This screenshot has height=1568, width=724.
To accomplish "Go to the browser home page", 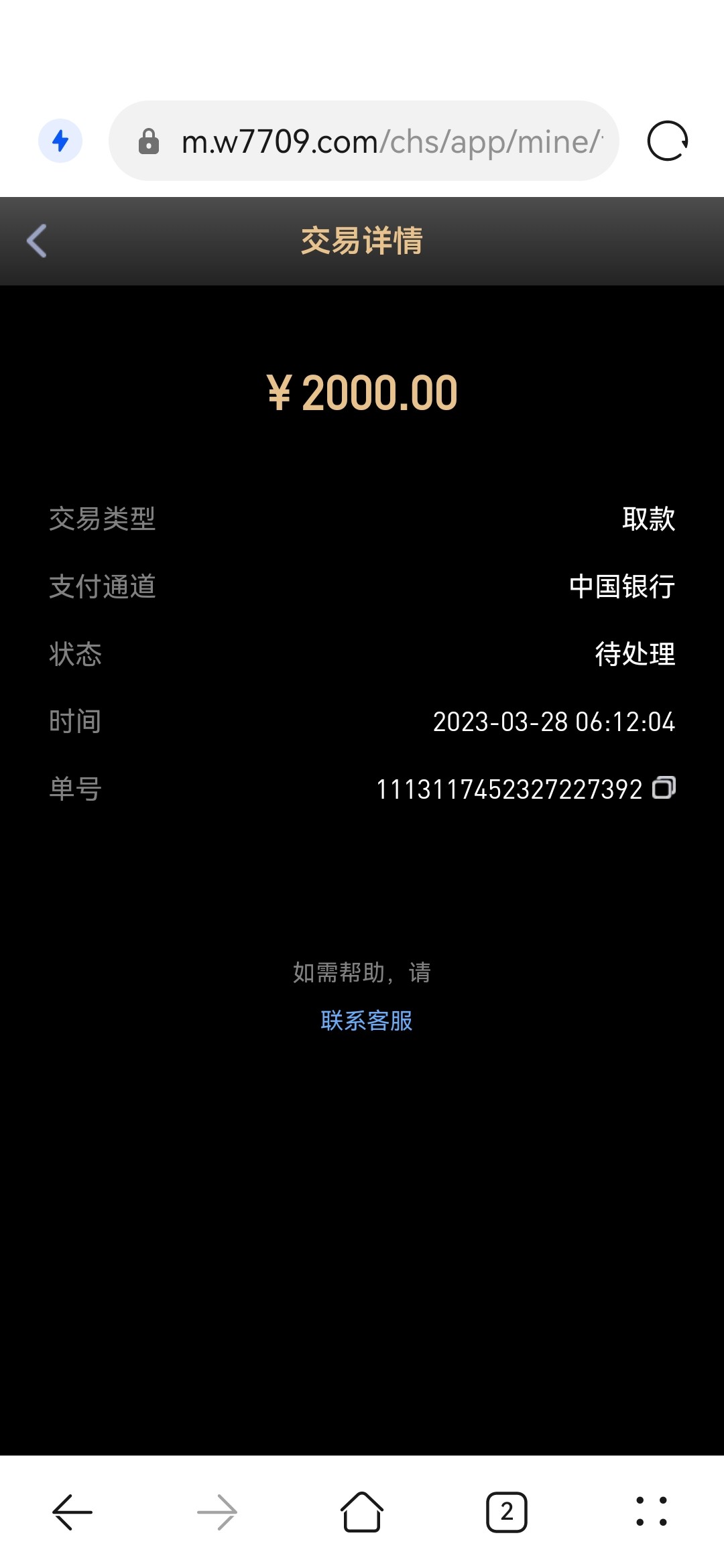I will (x=362, y=1512).
